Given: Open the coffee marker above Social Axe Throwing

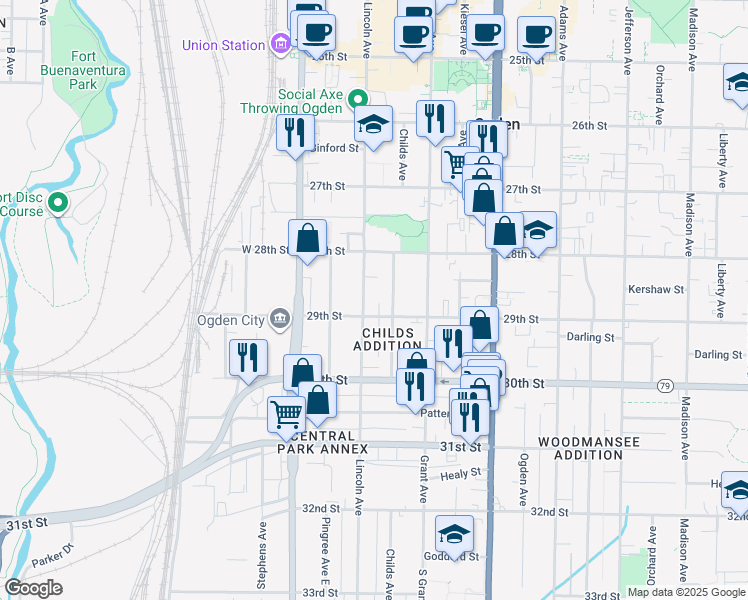Looking at the screenshot, I should coord(315,32).
